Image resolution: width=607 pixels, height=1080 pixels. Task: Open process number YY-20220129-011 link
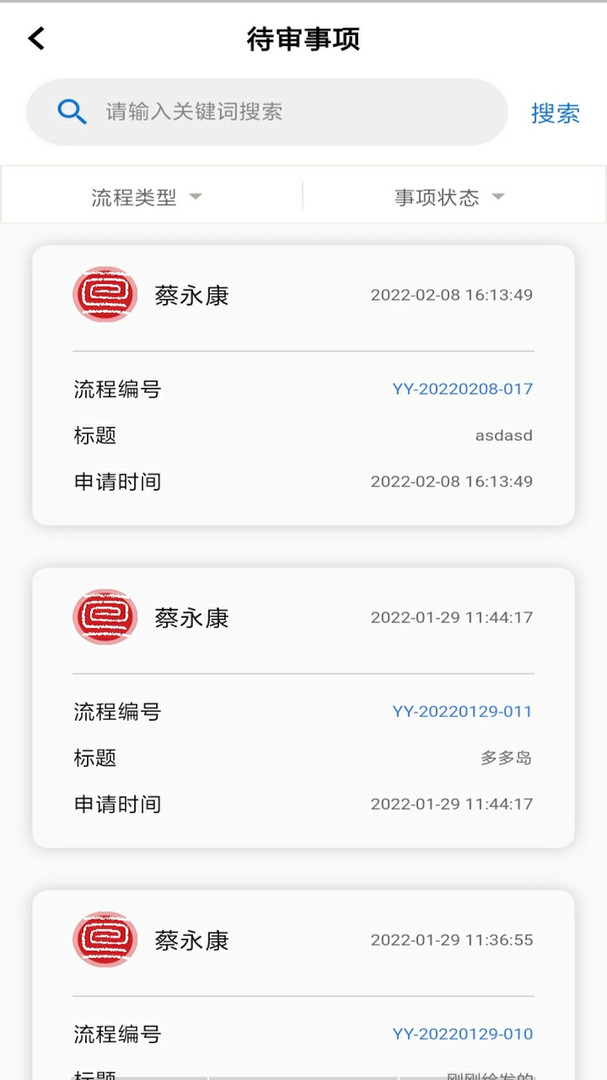tap(462, 712)
